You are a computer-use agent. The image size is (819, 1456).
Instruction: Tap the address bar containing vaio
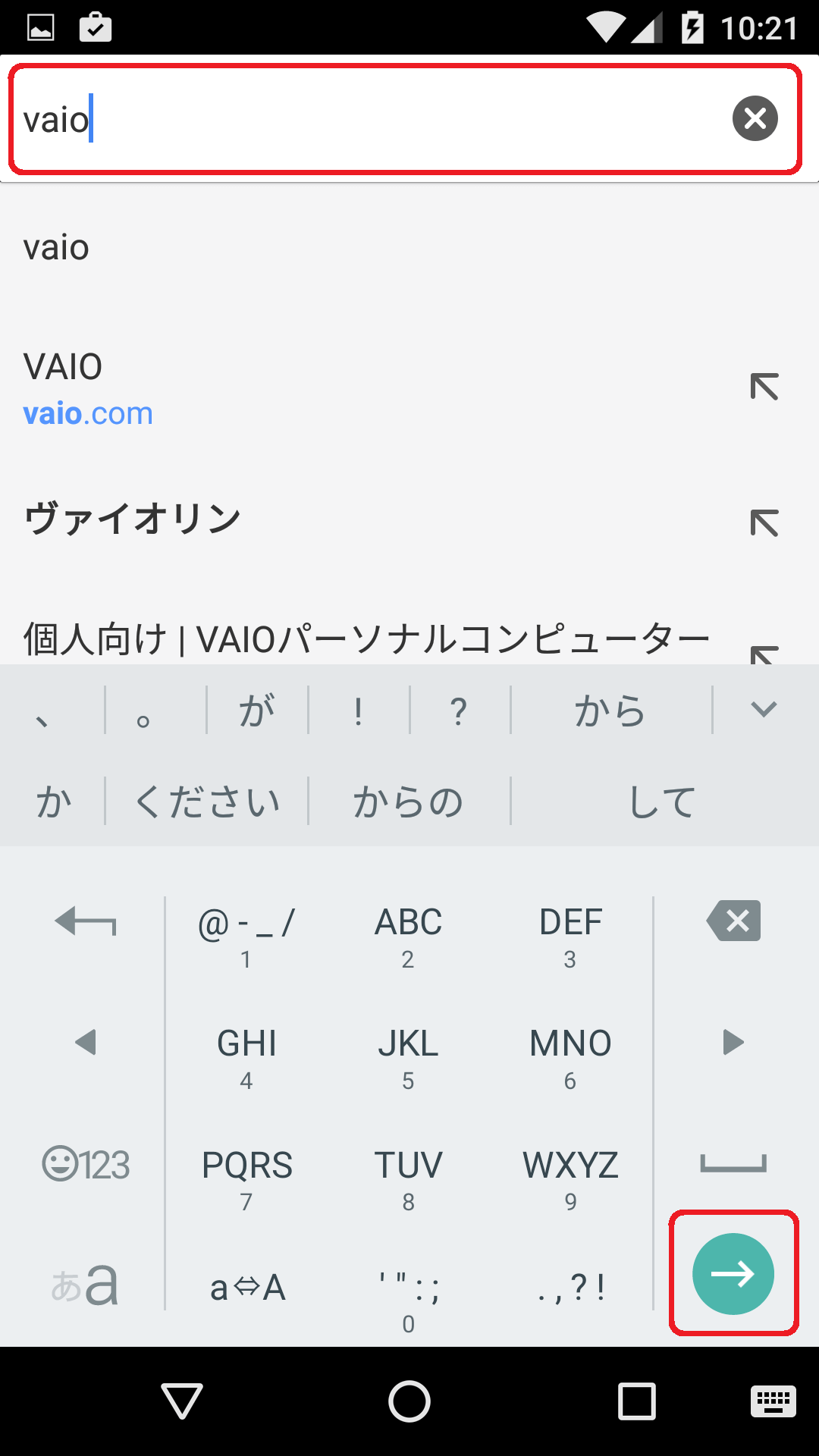click(x=364, y=119)
